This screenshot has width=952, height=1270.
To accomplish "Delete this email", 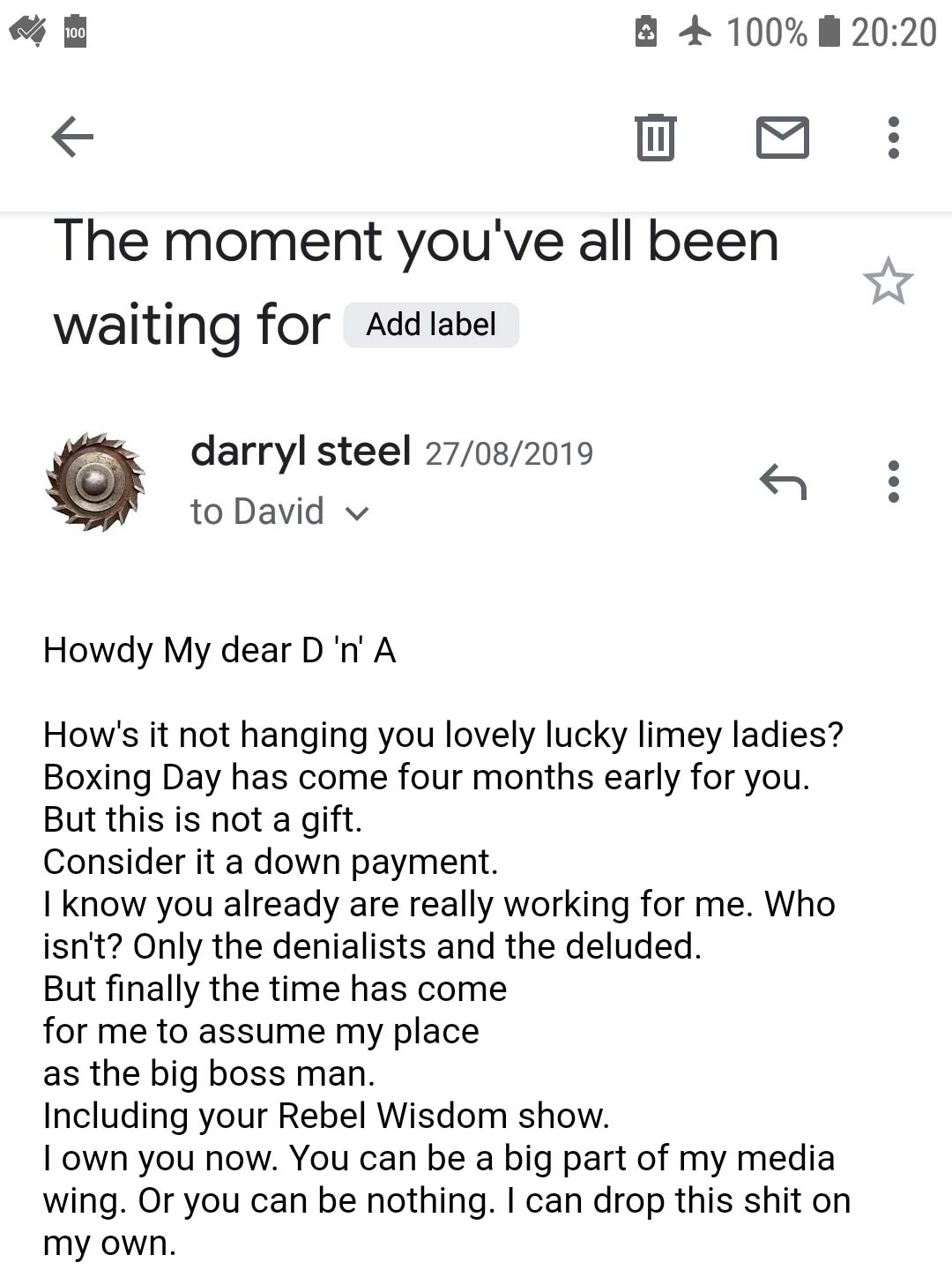I will [655, 138].
